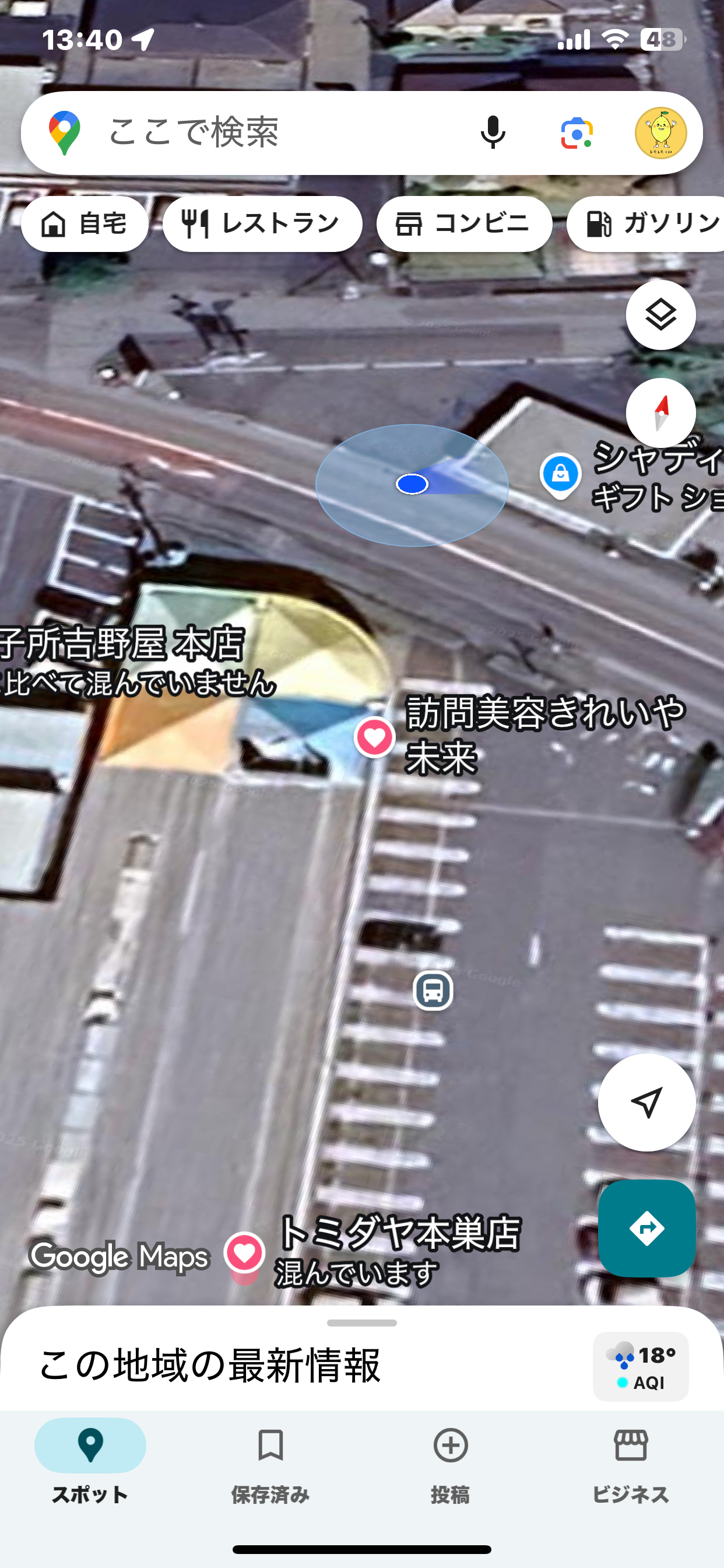Open the map layers selector

point(660,314)
